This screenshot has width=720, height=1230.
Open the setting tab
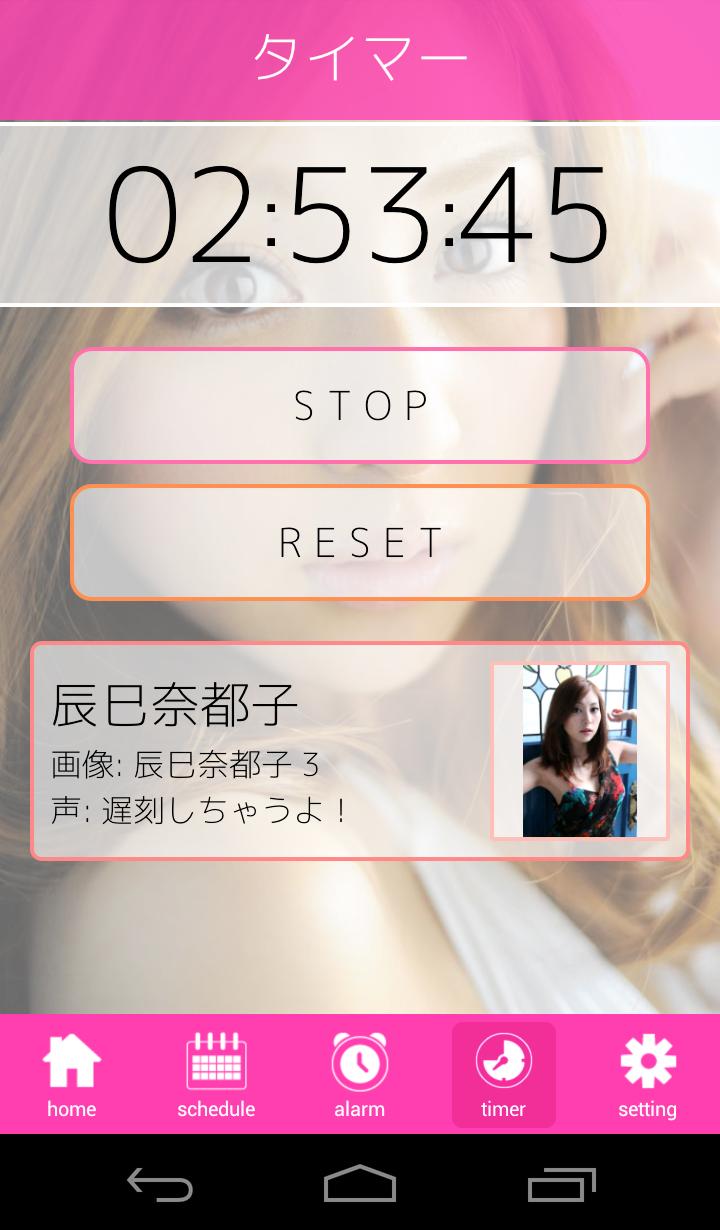(x=647, y=1074)
